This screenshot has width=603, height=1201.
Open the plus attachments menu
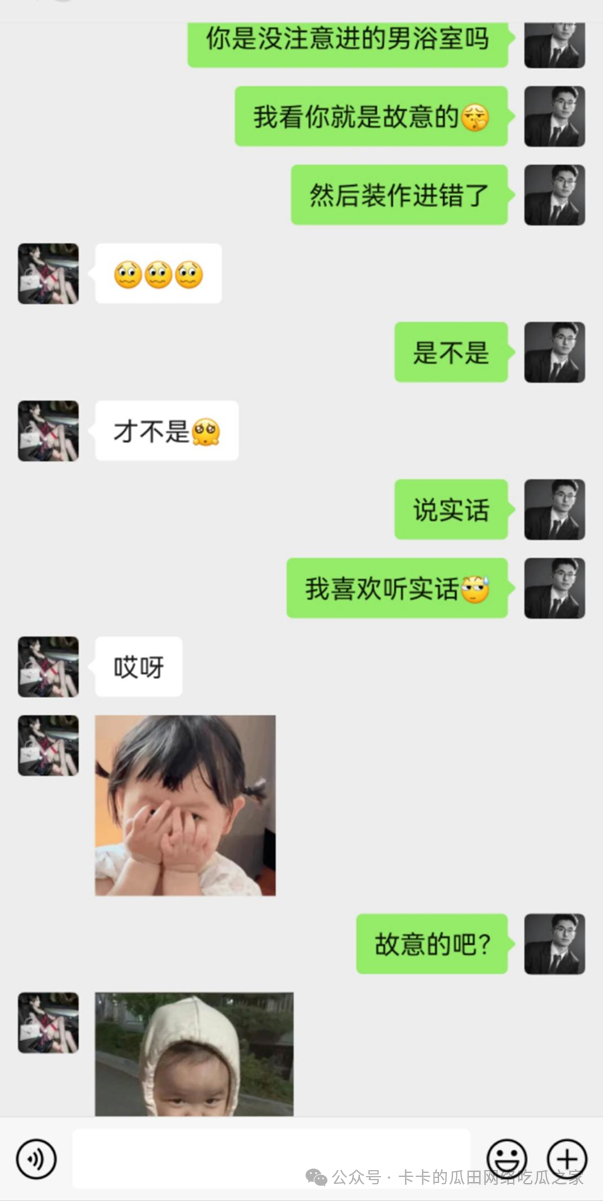pyautogui.click(x=566, y=1159)
